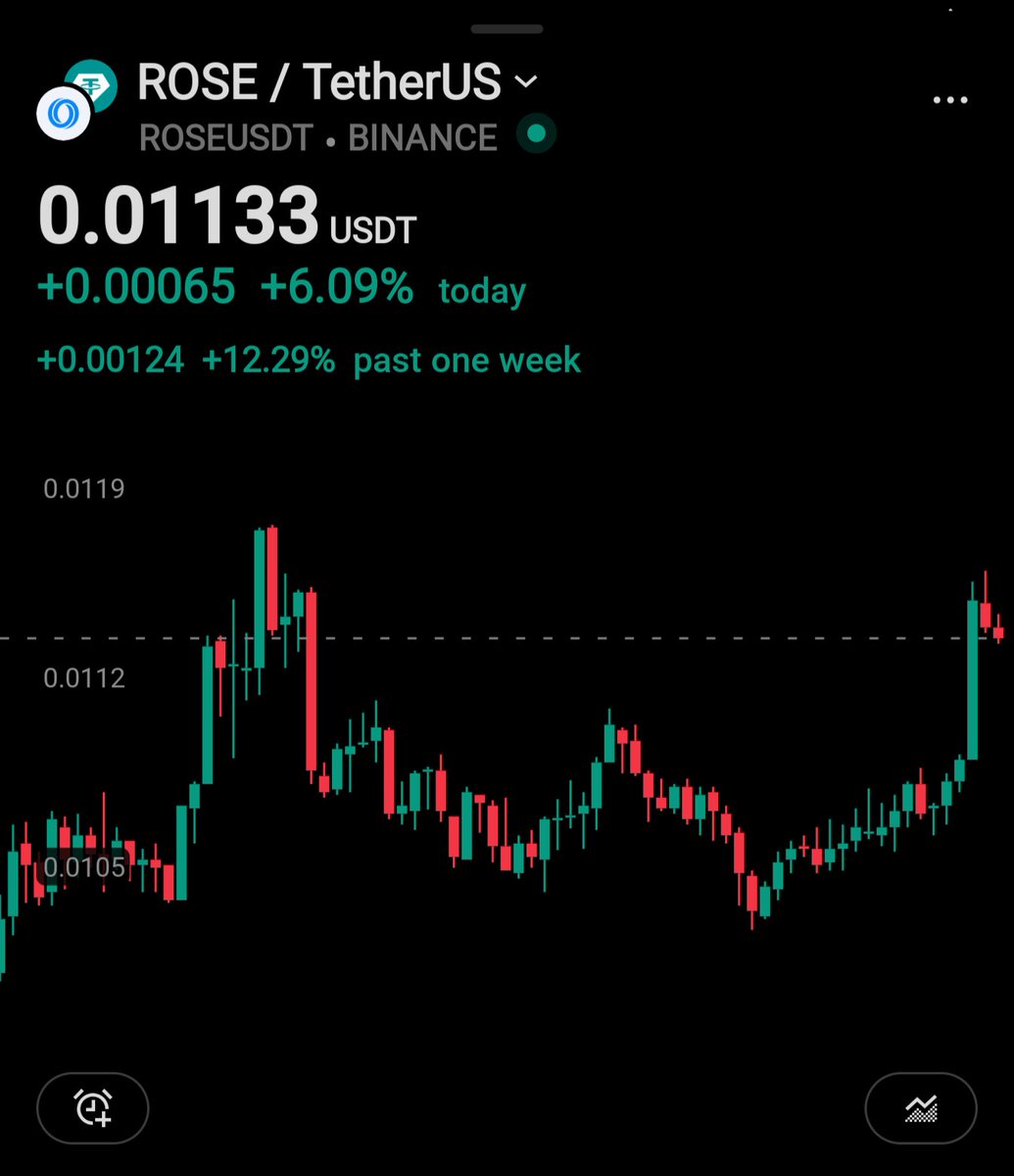The image size is (1014, 1176).
Task: Open the three-dot overflow menu
Action: 949,100
